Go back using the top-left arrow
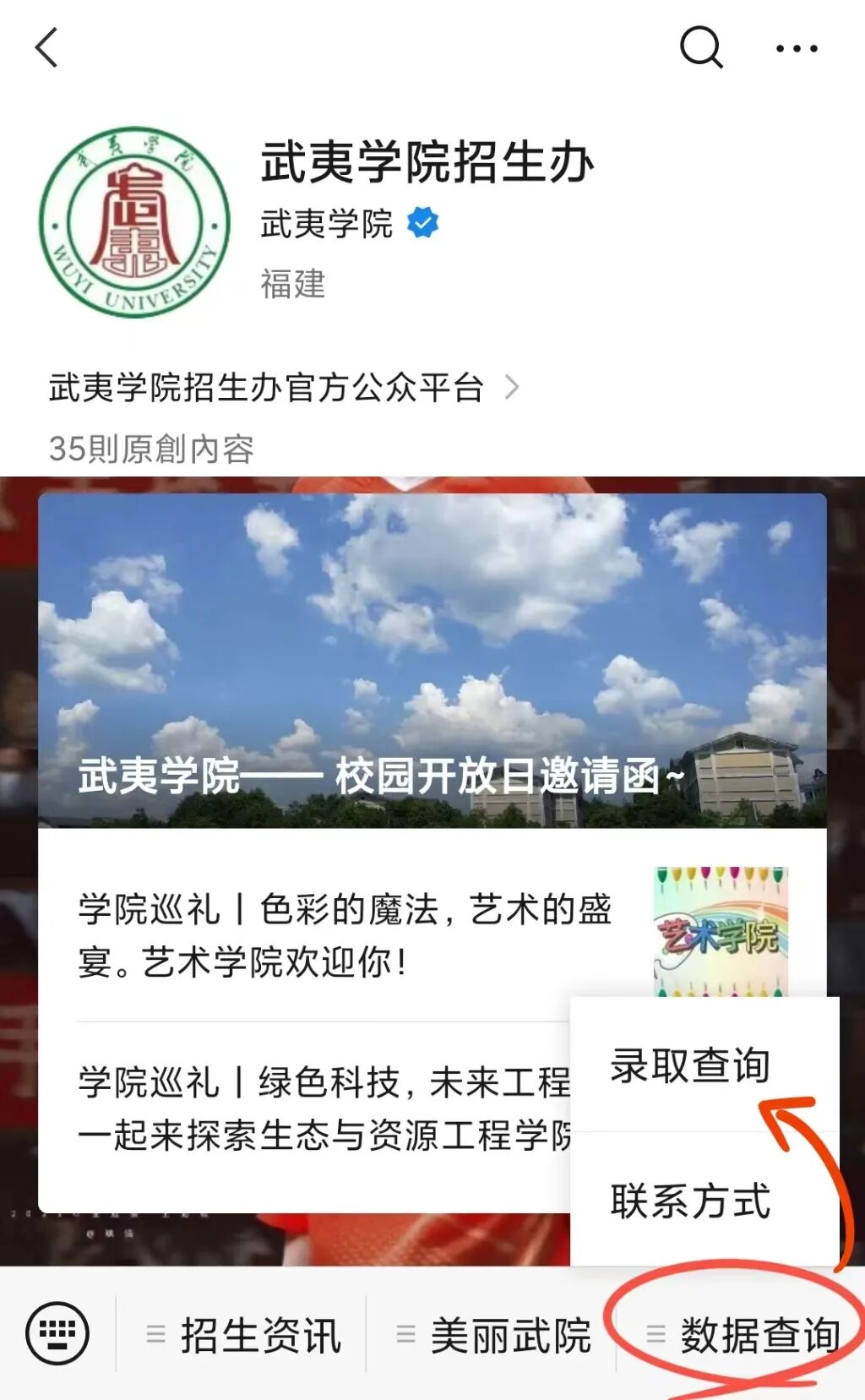The height and width of the screenshot is (1400, 865). click(x=46, y=47)
